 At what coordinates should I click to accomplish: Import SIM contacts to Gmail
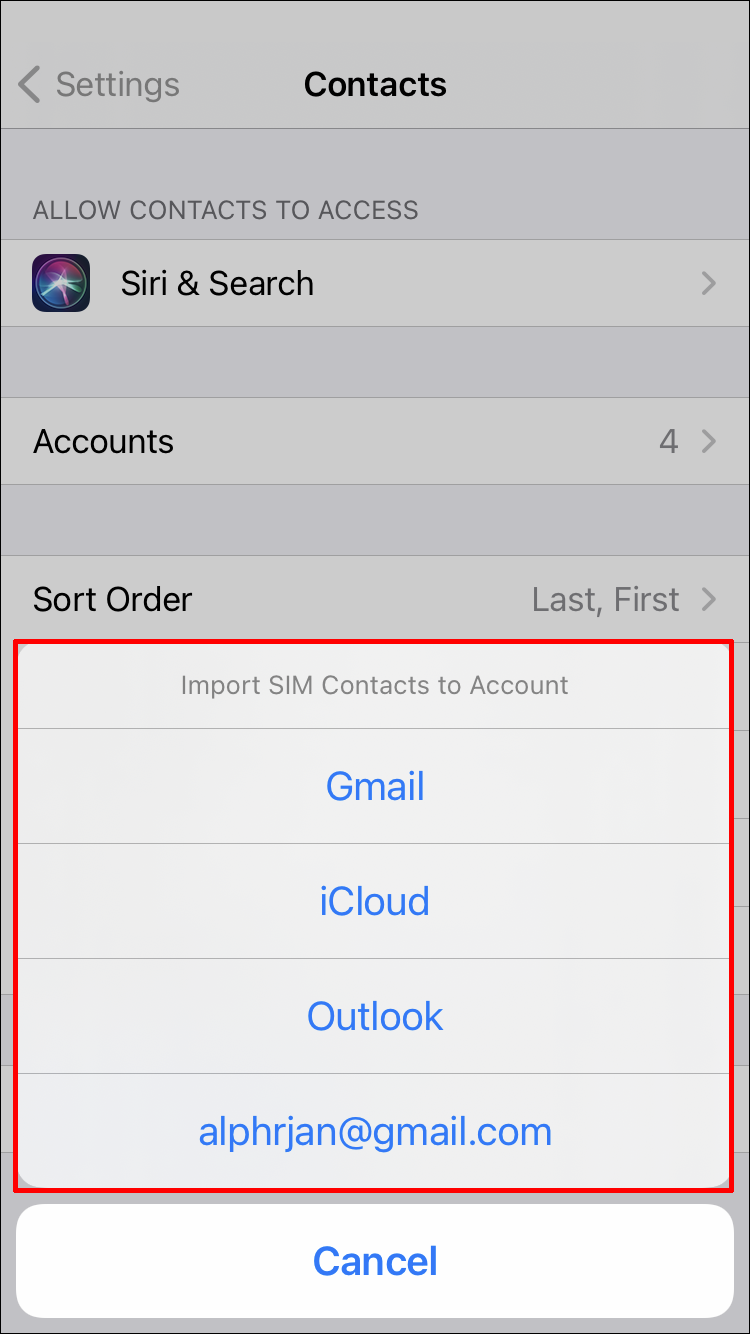tap(375, 786)
